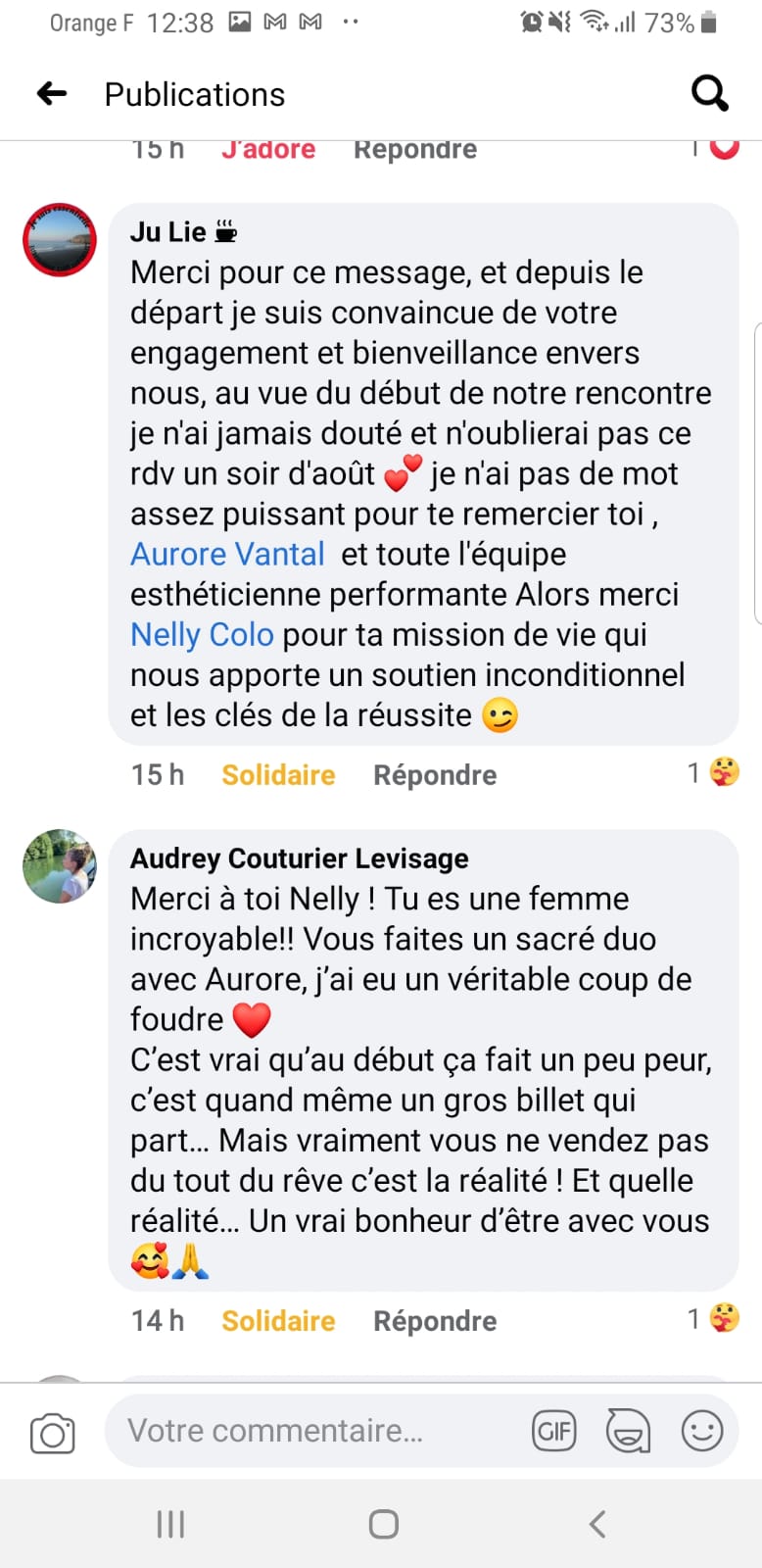Viewport: 762px width, 1568px height.
Task: Go back from Publications
Action: [x=52, y=94]
